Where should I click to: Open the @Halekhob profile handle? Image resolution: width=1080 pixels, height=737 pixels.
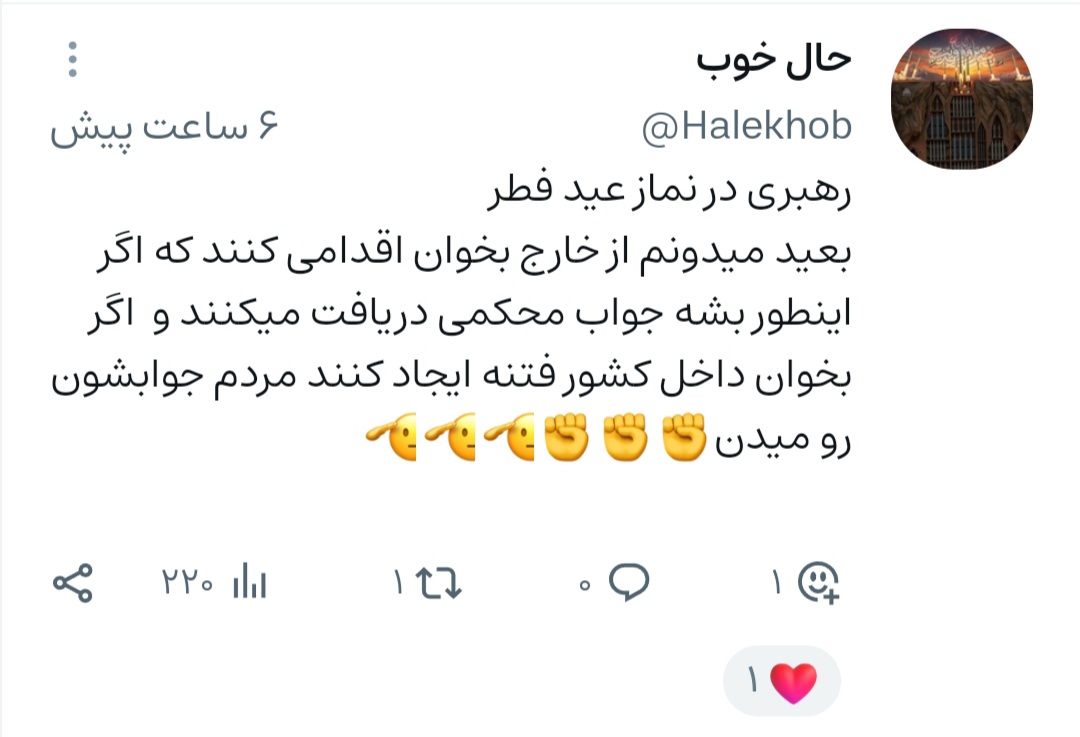pyautogui.click(x=745, y=127)
